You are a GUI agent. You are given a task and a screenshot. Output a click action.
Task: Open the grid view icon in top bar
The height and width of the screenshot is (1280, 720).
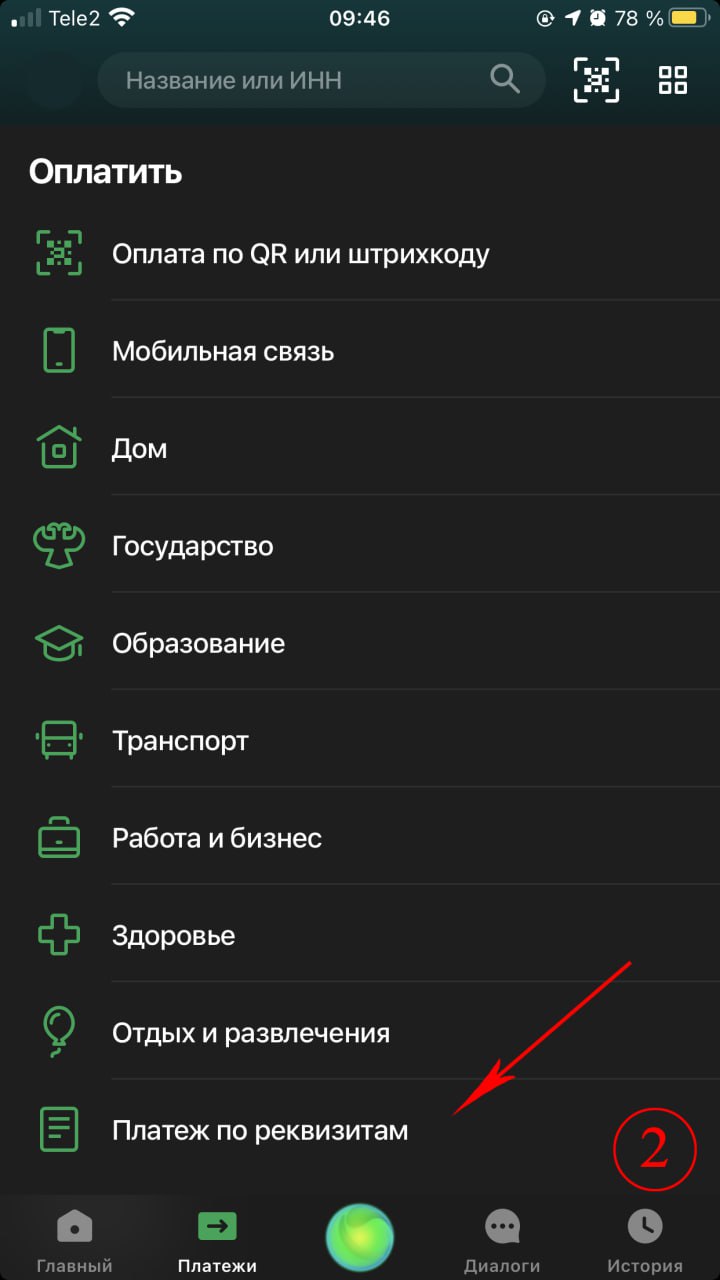click(x=673, y=80)
